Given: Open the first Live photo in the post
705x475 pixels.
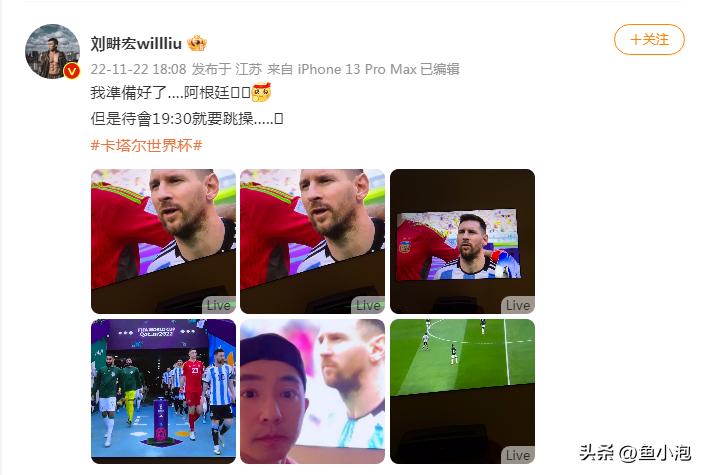Looking at the screenshot, I should click(163, 241).
